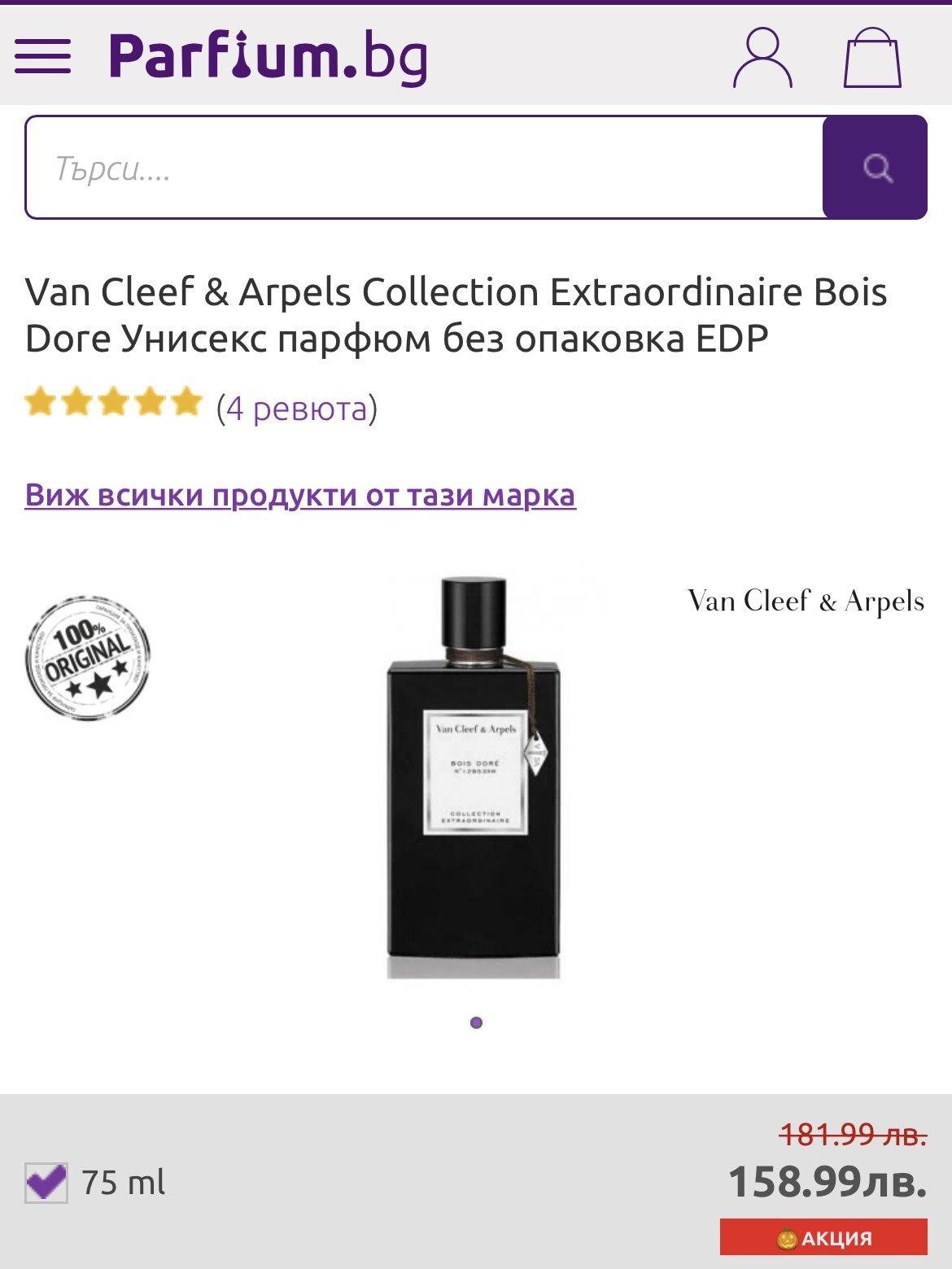Go to the Parfium.bg homepage

click(x=268, y=56)
